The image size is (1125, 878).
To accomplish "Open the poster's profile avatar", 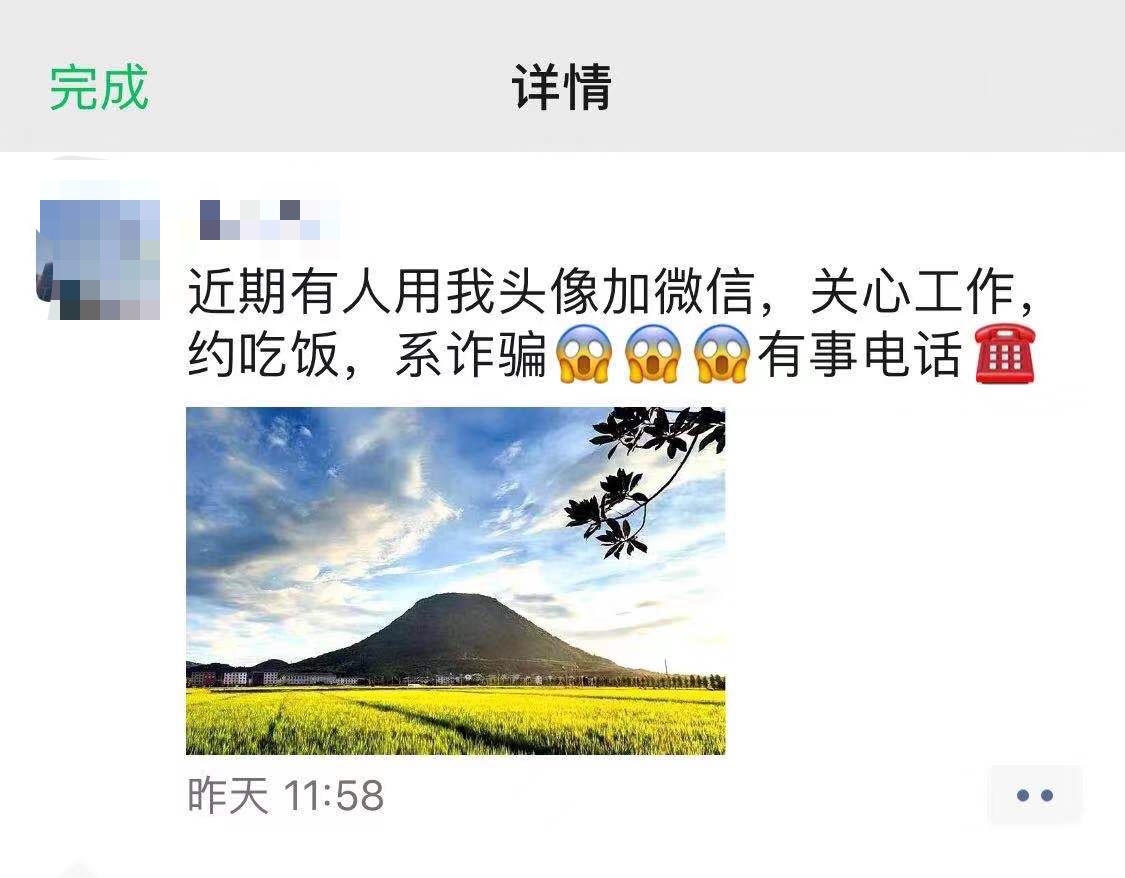I will point(99,258).
